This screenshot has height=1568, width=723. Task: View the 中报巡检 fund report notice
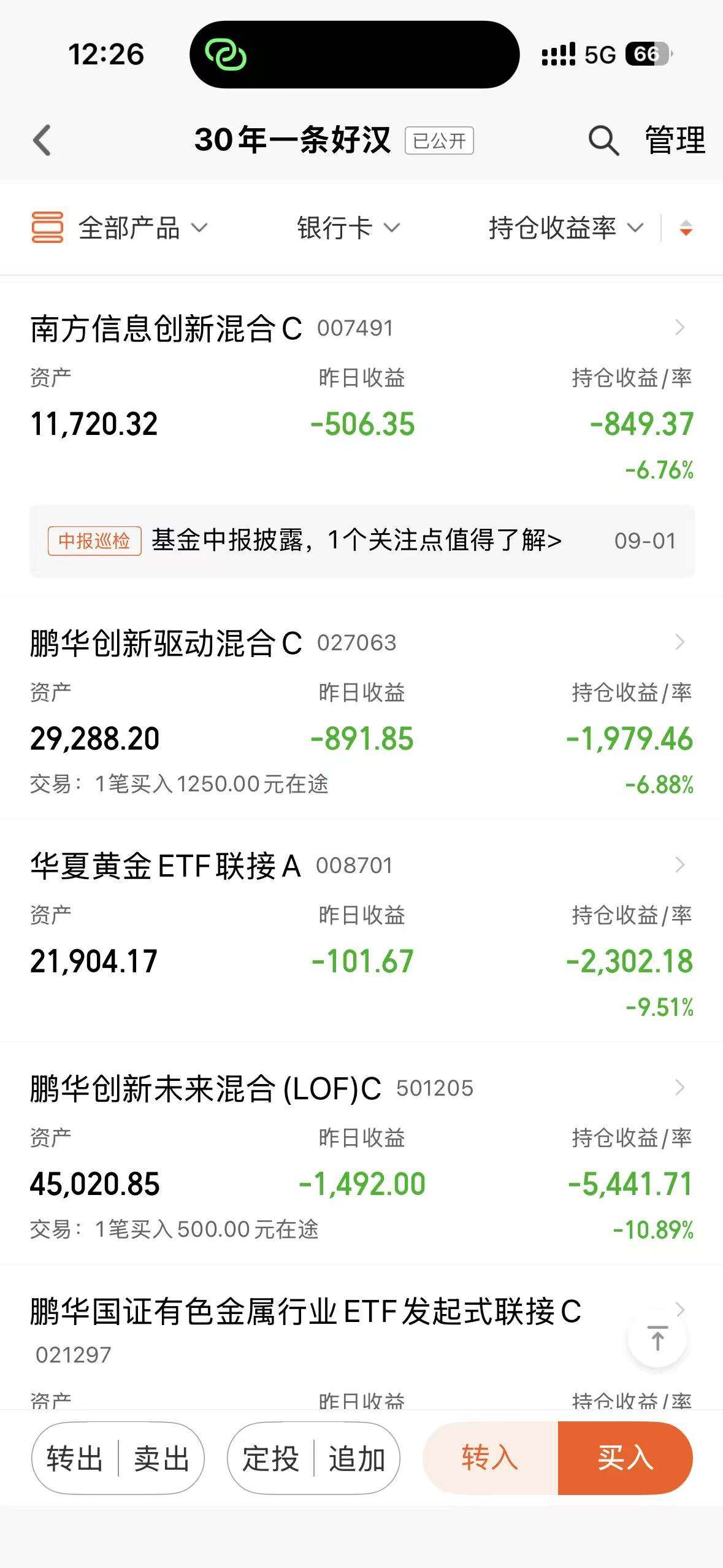(362, 540)
